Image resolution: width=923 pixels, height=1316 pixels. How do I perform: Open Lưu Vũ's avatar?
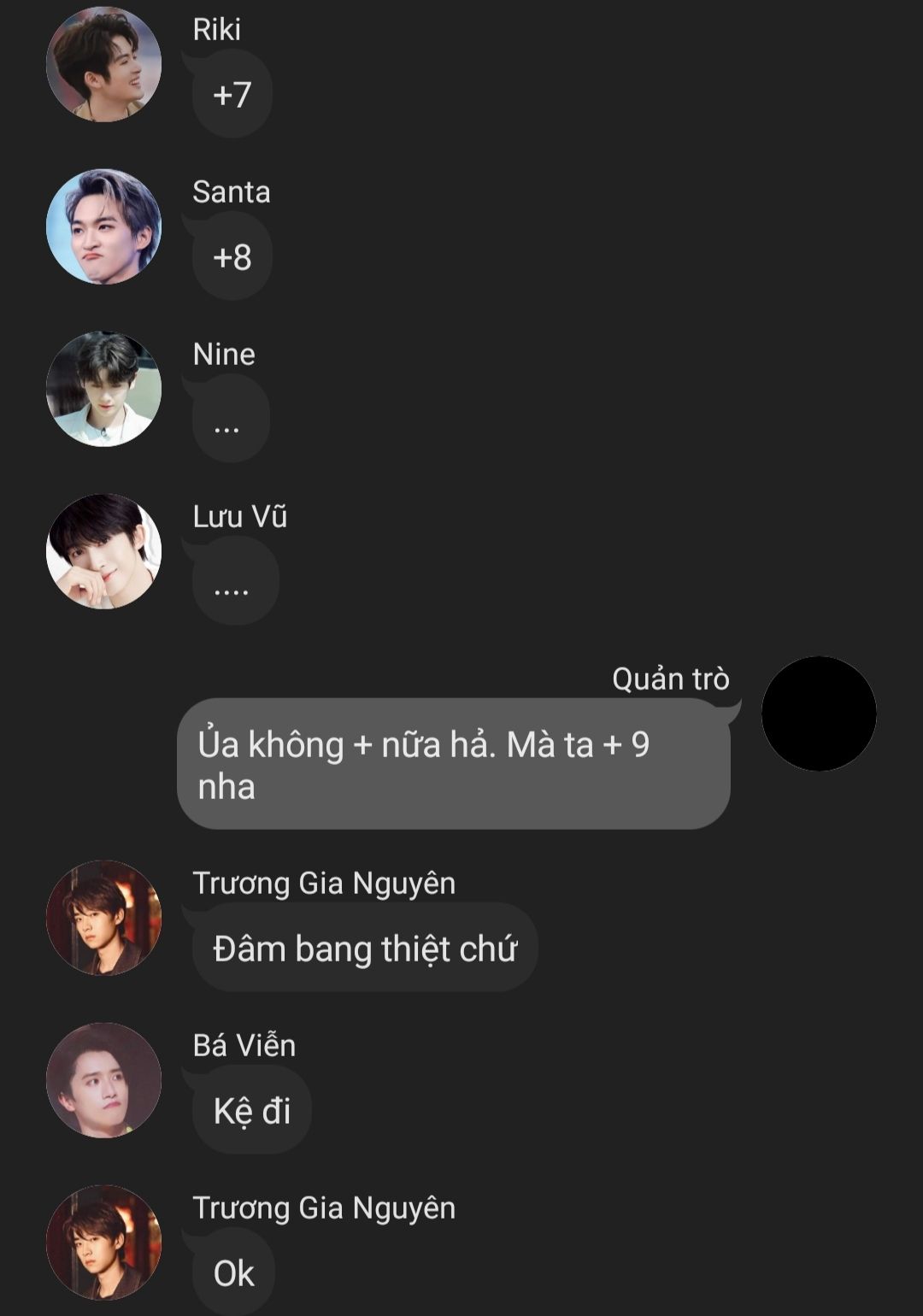coord(103,551)
